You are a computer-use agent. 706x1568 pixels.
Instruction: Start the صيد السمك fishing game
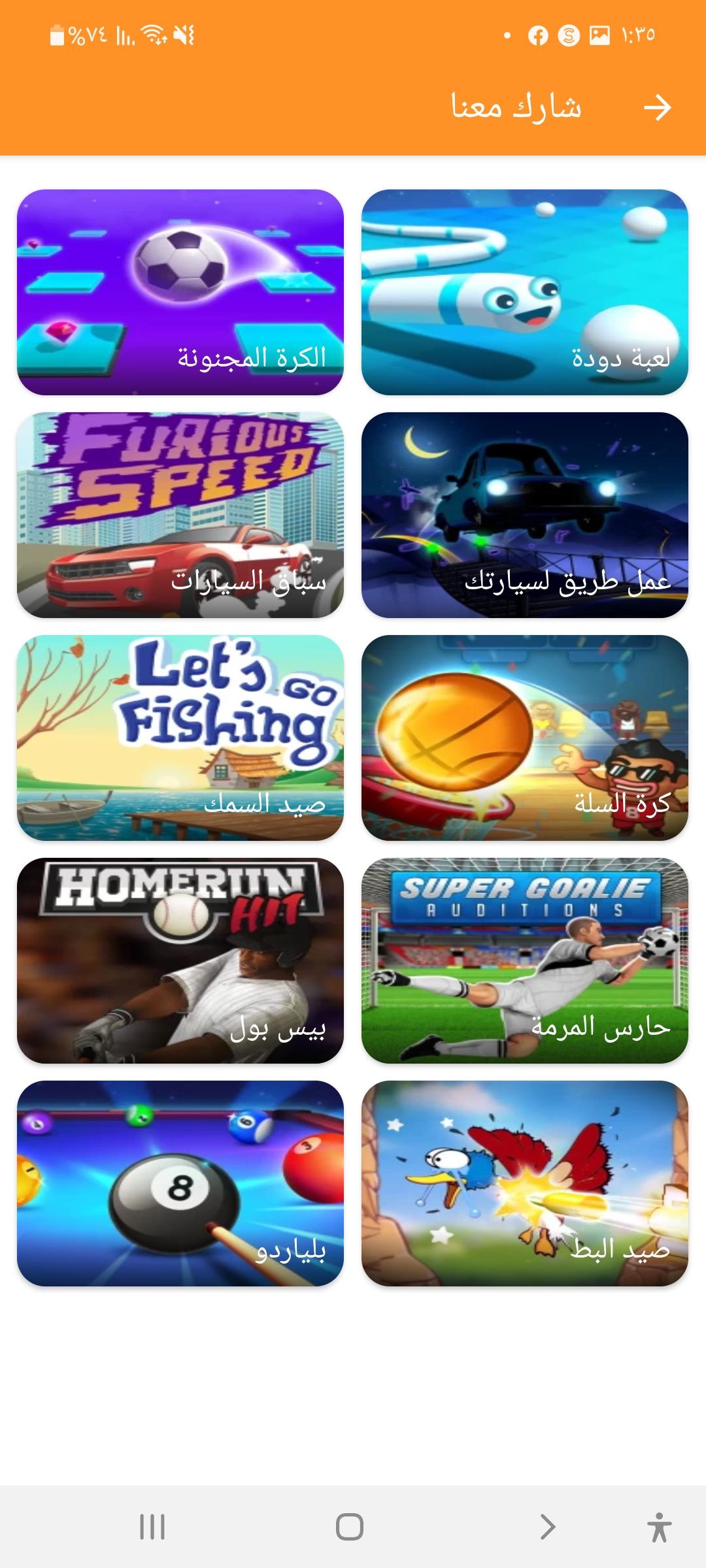(x=180, y=738)
